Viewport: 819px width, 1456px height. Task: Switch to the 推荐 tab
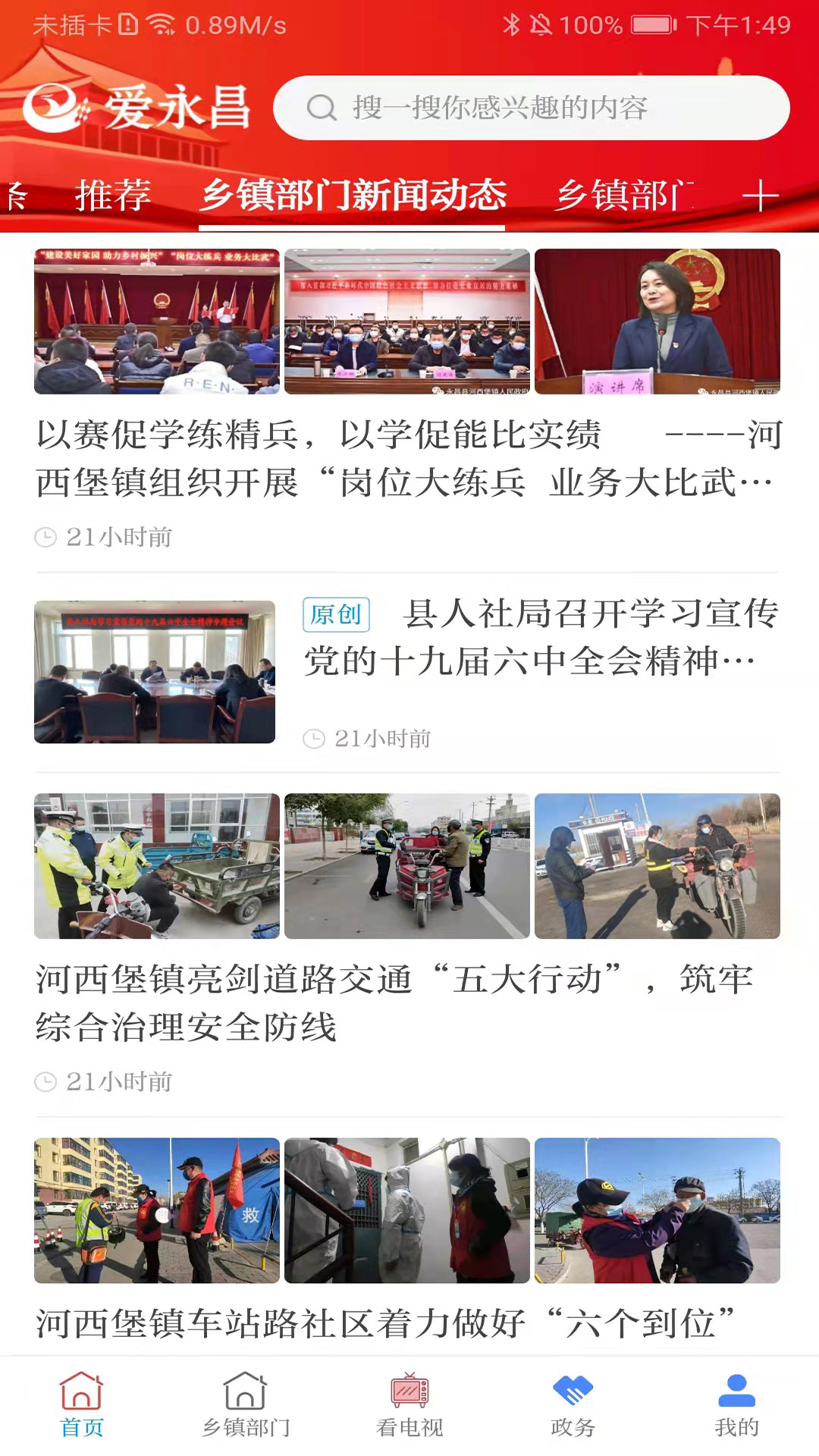point(112,196)
